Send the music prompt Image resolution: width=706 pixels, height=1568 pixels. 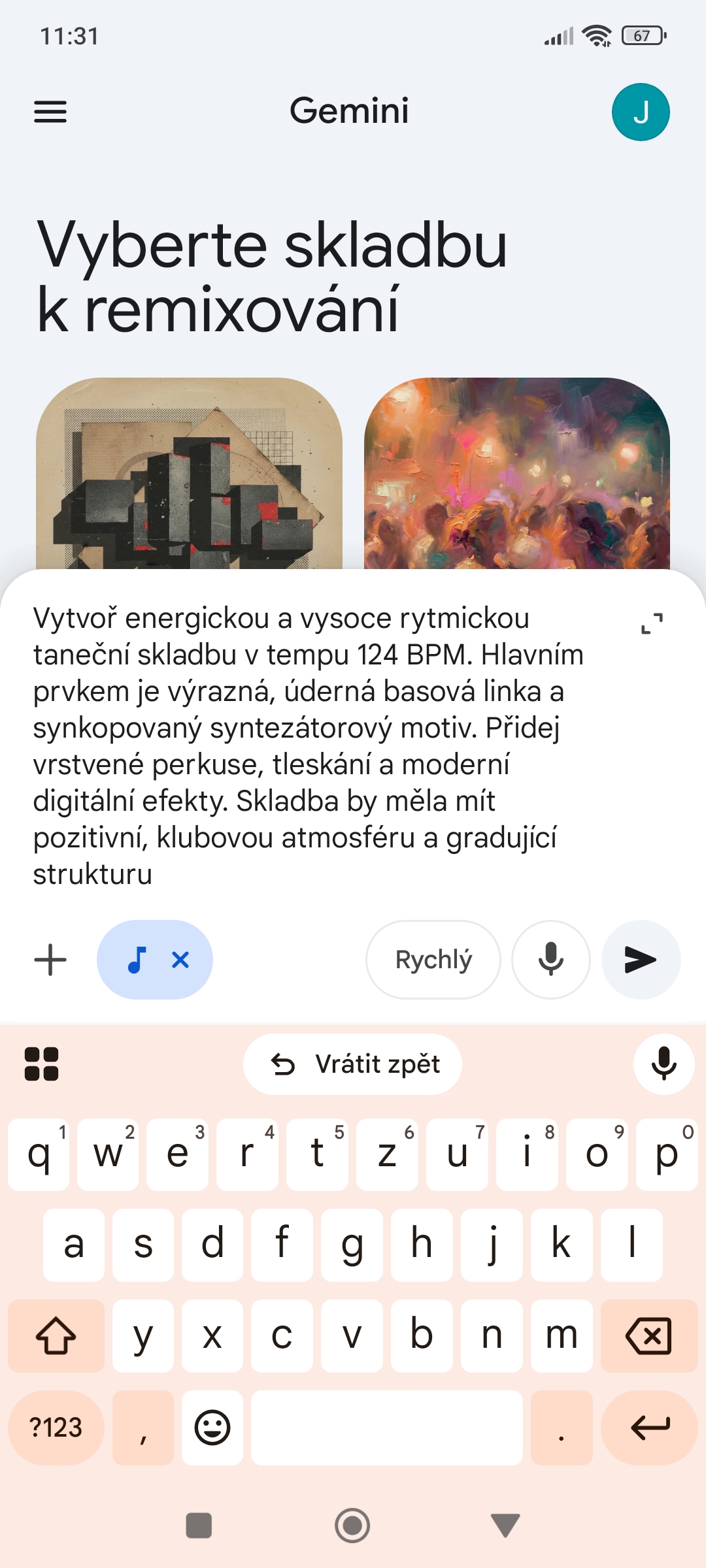point(641,960)
